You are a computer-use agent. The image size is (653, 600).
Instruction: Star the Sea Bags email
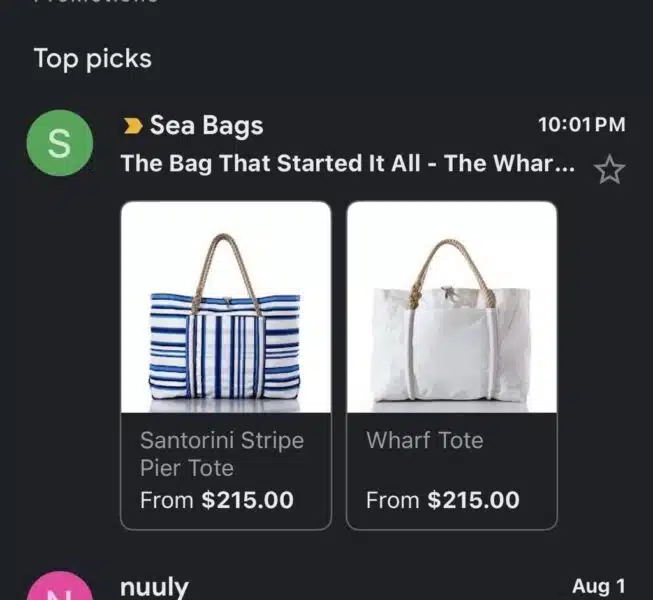(609, 170)
